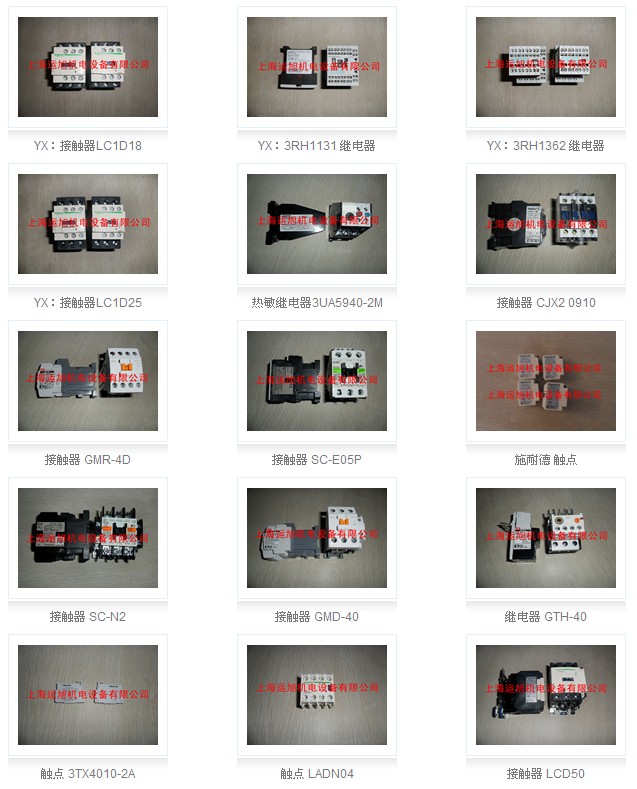The width and height of the screenshot is (637, 789).
Task: View the 热敏继电器3UA5940-2M product
Action: [x=317, y=224]
